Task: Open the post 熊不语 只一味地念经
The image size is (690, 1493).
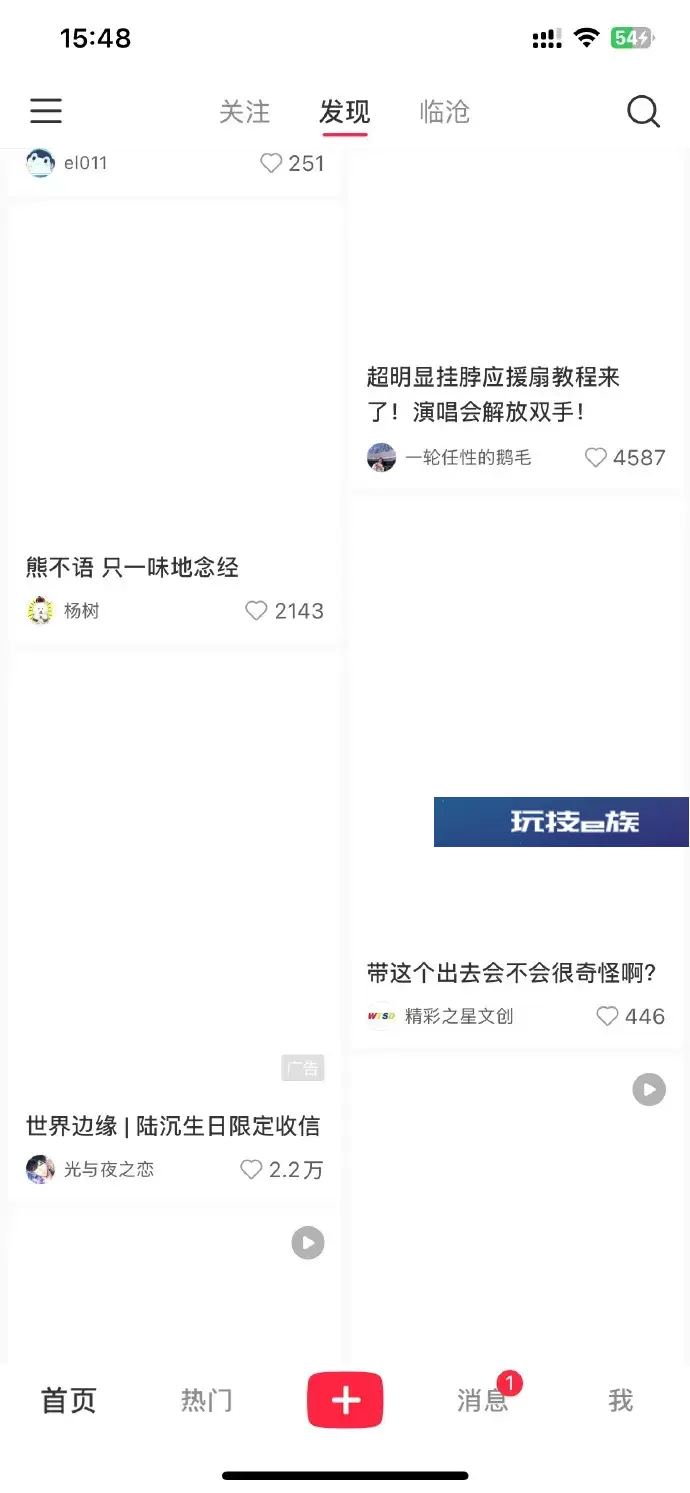Action: 132,567
